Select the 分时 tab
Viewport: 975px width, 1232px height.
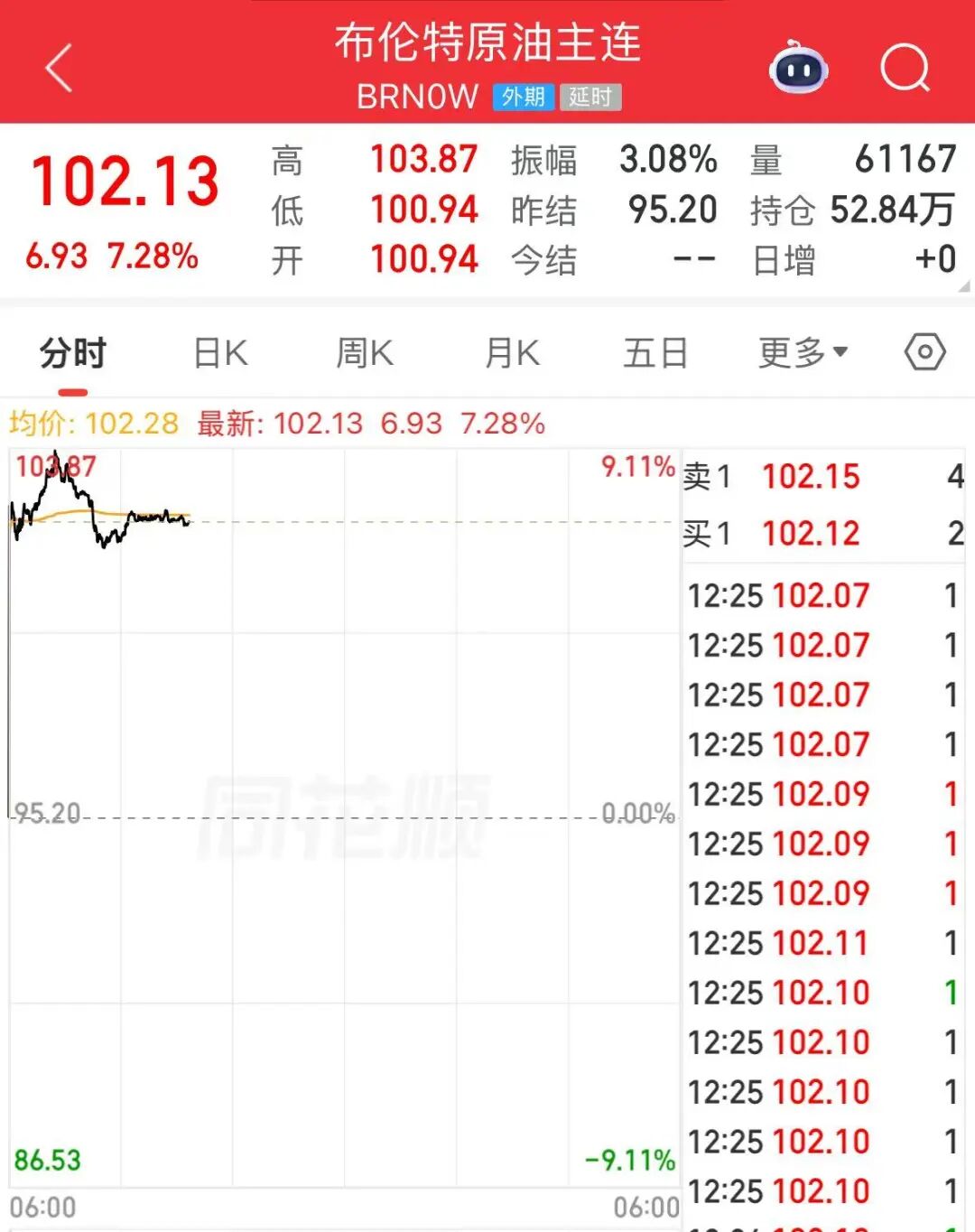coord(72,353)
